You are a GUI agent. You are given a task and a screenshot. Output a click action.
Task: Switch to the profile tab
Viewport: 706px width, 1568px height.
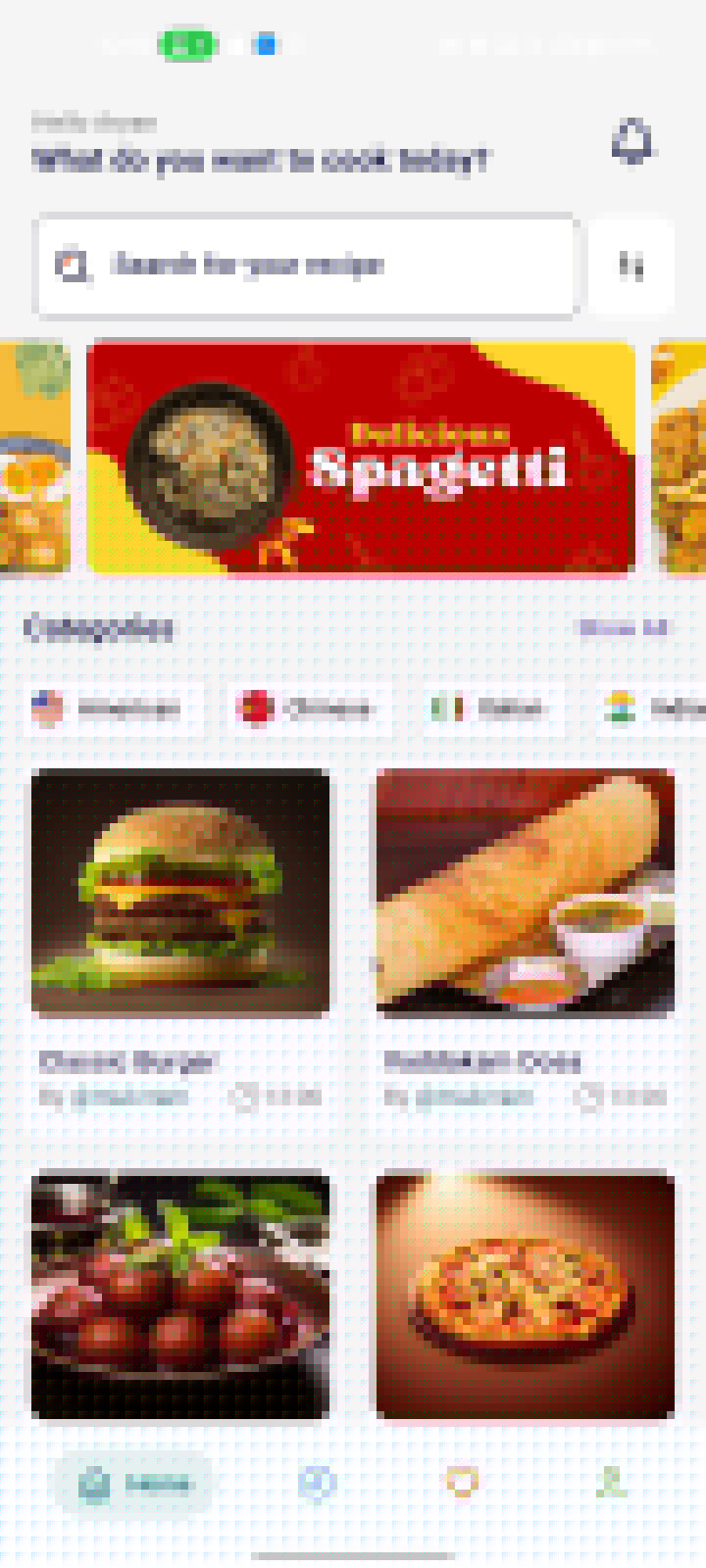(611, 1483)
